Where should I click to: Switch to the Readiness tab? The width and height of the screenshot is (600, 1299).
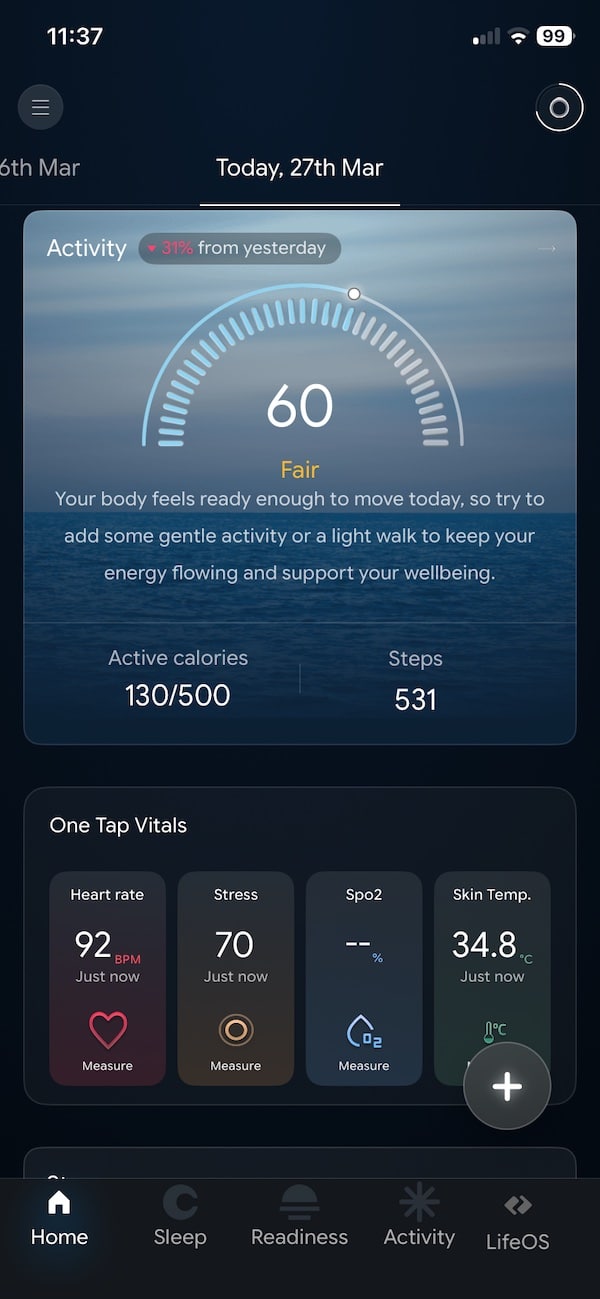pyautogui.click(x=299, y=1218)
